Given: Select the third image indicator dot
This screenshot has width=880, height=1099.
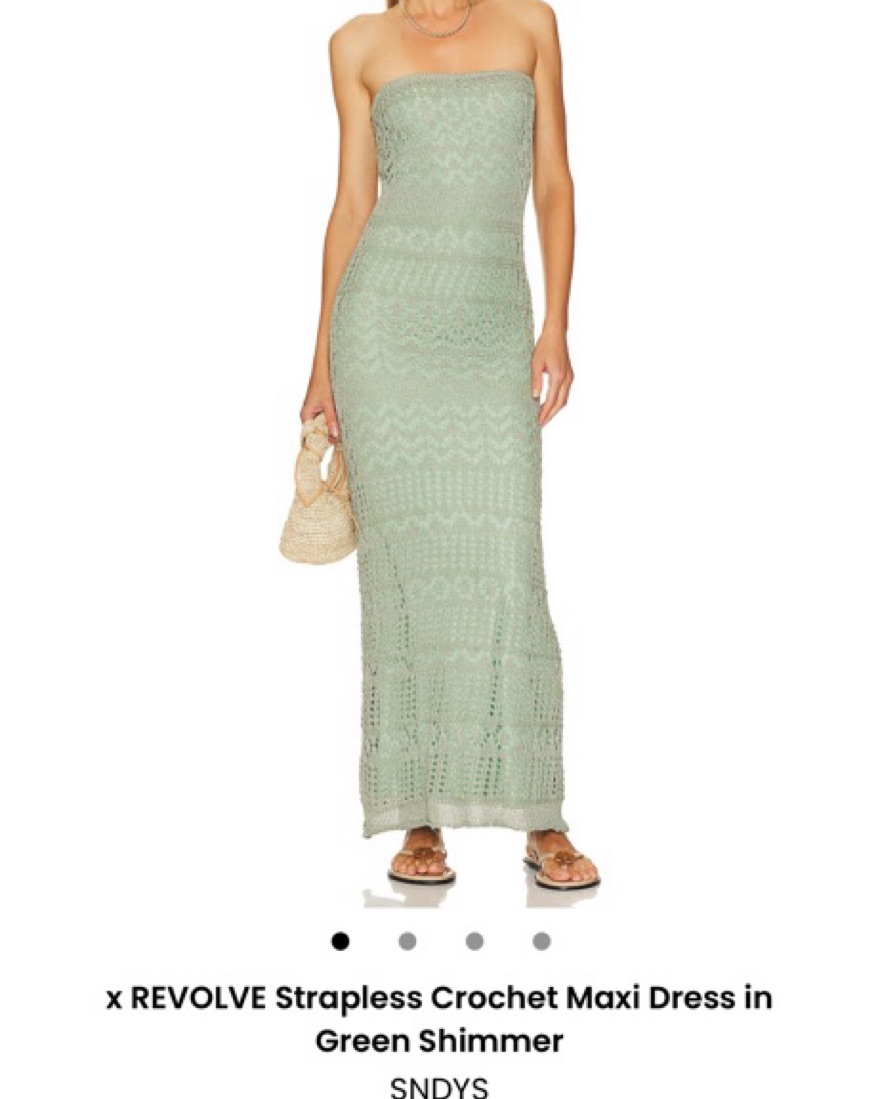Looking at the screenshot, I should (x=474, y=941).
